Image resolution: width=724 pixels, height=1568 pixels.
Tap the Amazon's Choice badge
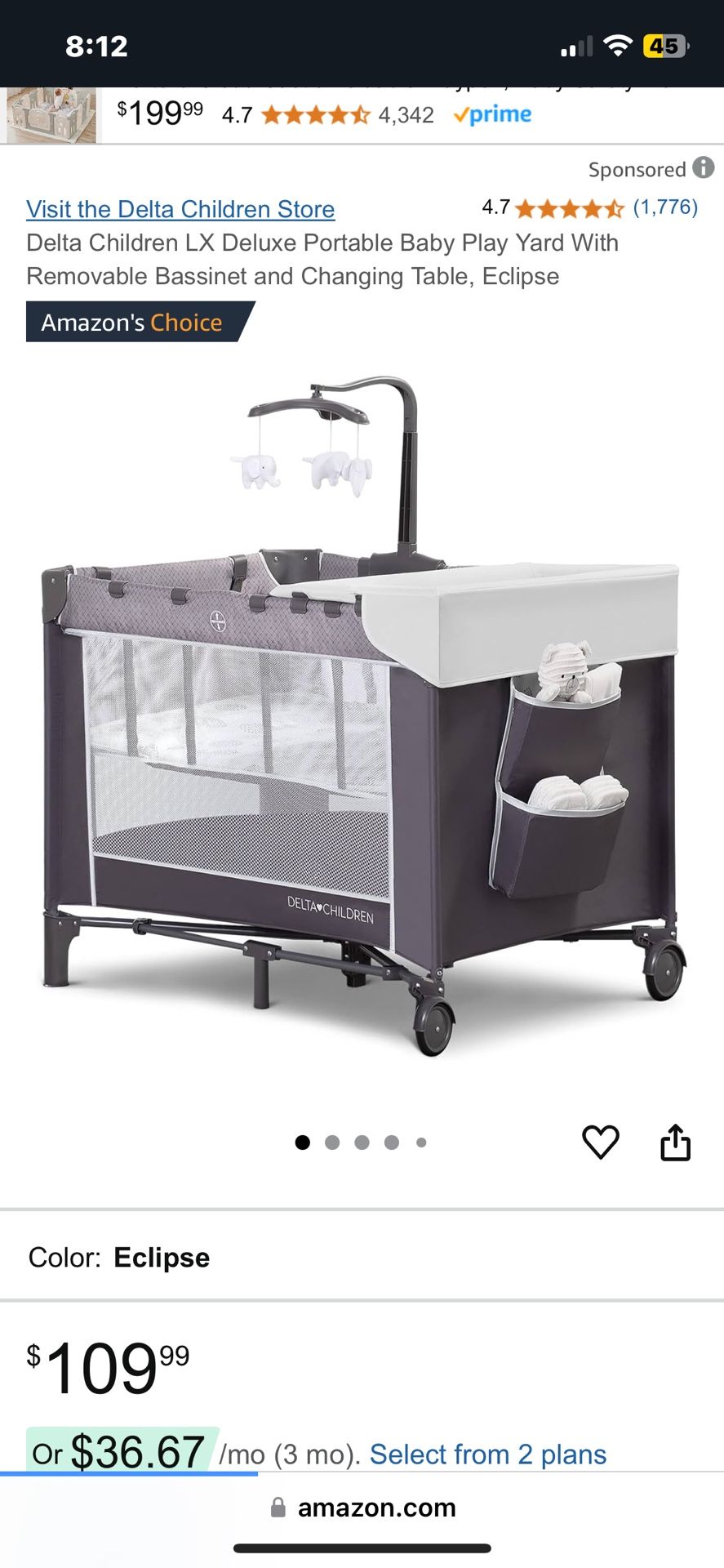coord(131,322)
